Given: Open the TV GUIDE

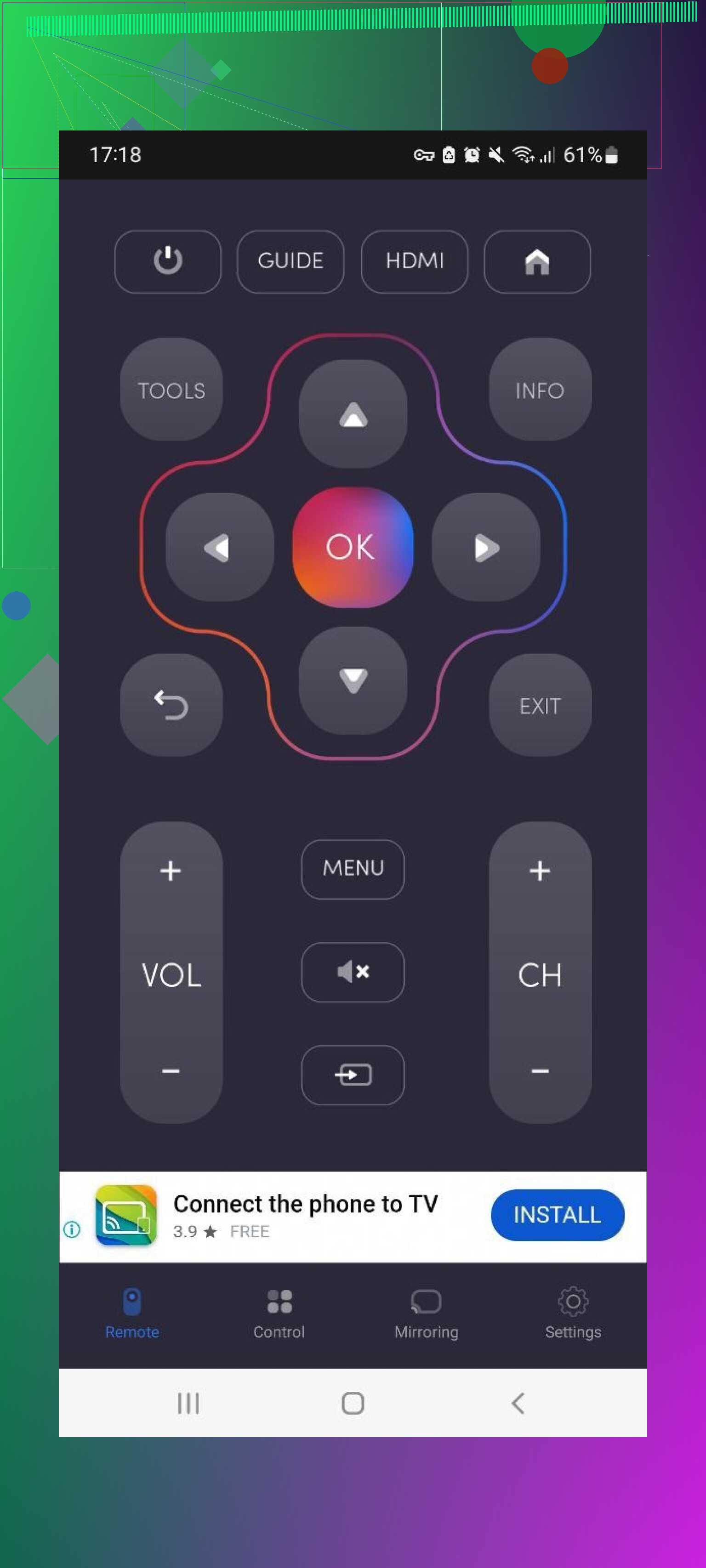Looking at the screenshot, I should tap(290, 261).
